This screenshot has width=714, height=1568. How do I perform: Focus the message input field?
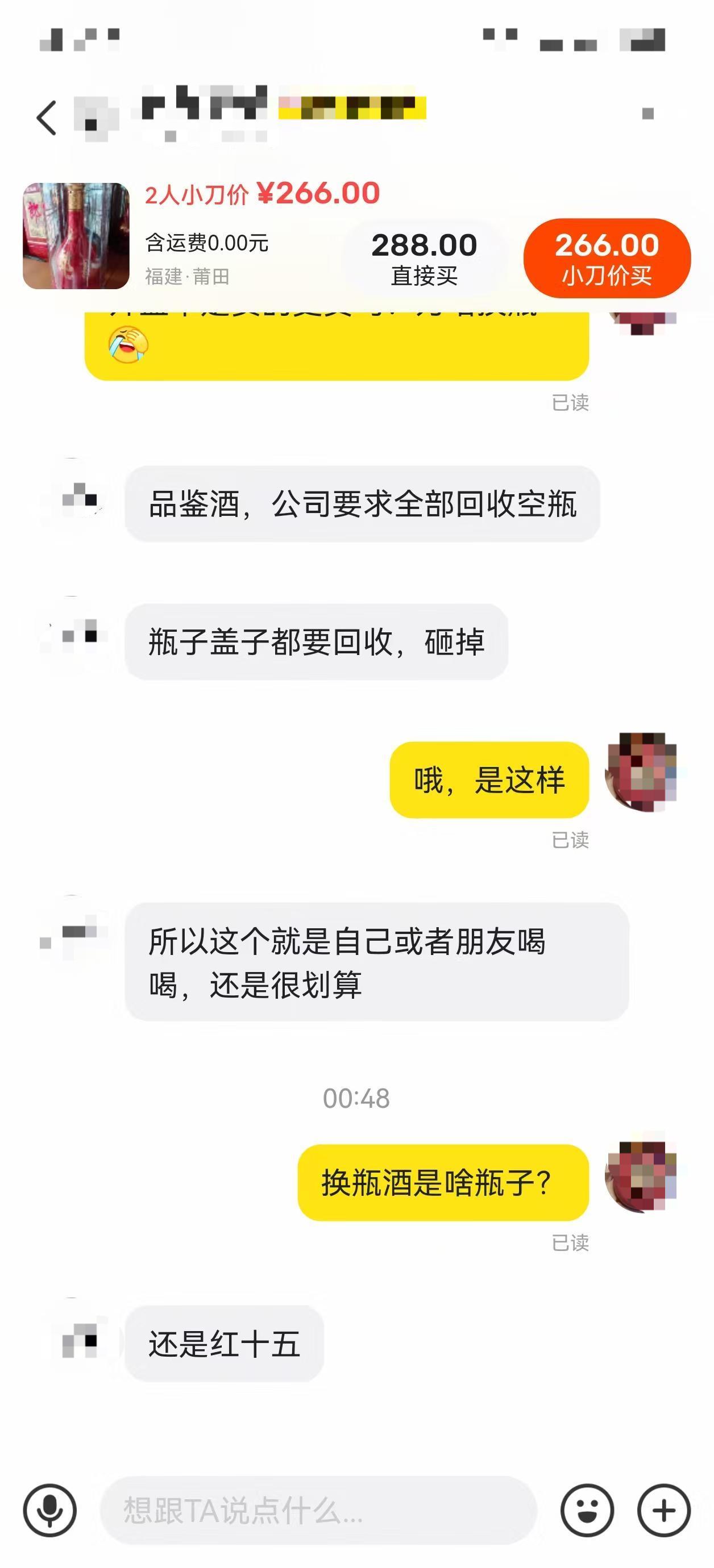tap(318, 1510)
